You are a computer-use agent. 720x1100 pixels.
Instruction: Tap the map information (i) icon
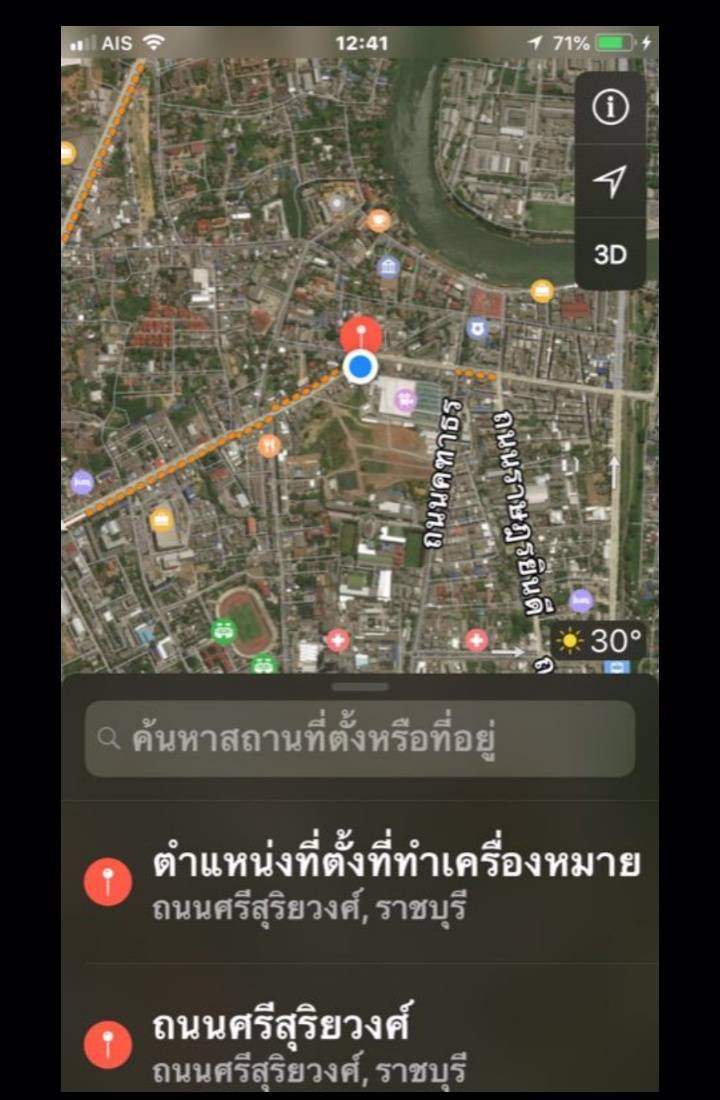pyautogui.click(x=613, y=107)
